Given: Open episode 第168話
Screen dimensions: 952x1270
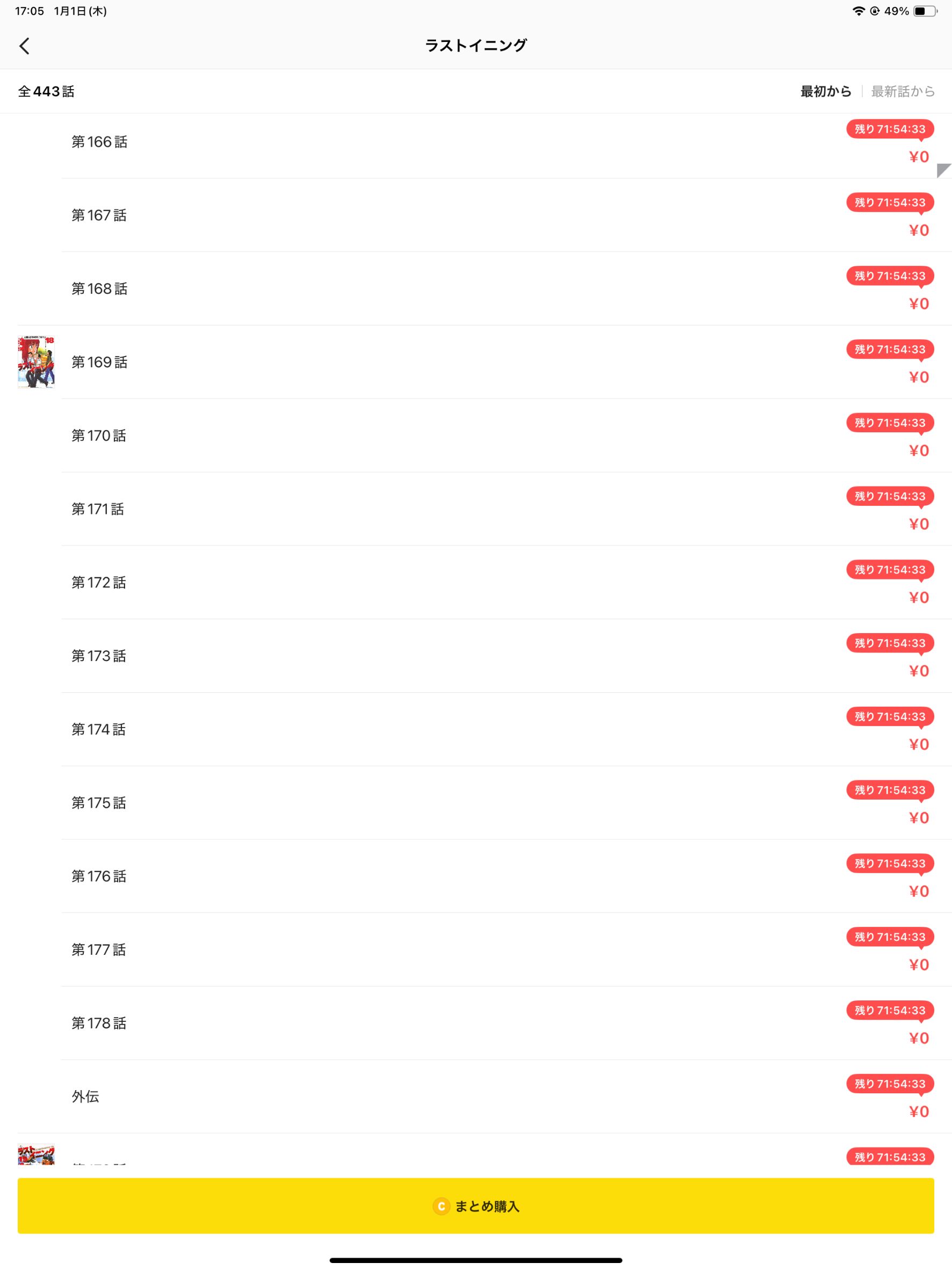Looking at the screenshot, I should click(x=99, y=289).
